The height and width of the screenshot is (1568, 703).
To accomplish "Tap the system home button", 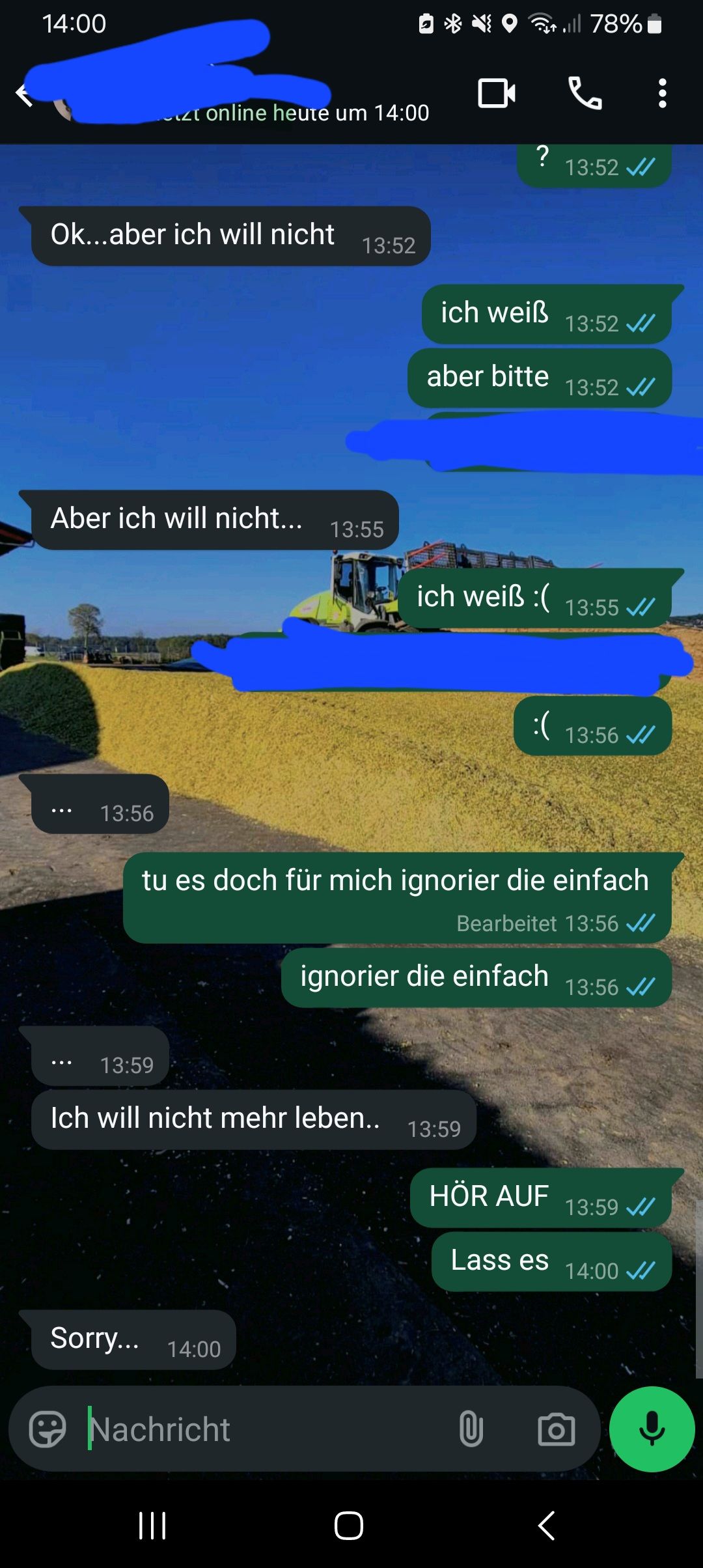I will (x=349, y=1525).
